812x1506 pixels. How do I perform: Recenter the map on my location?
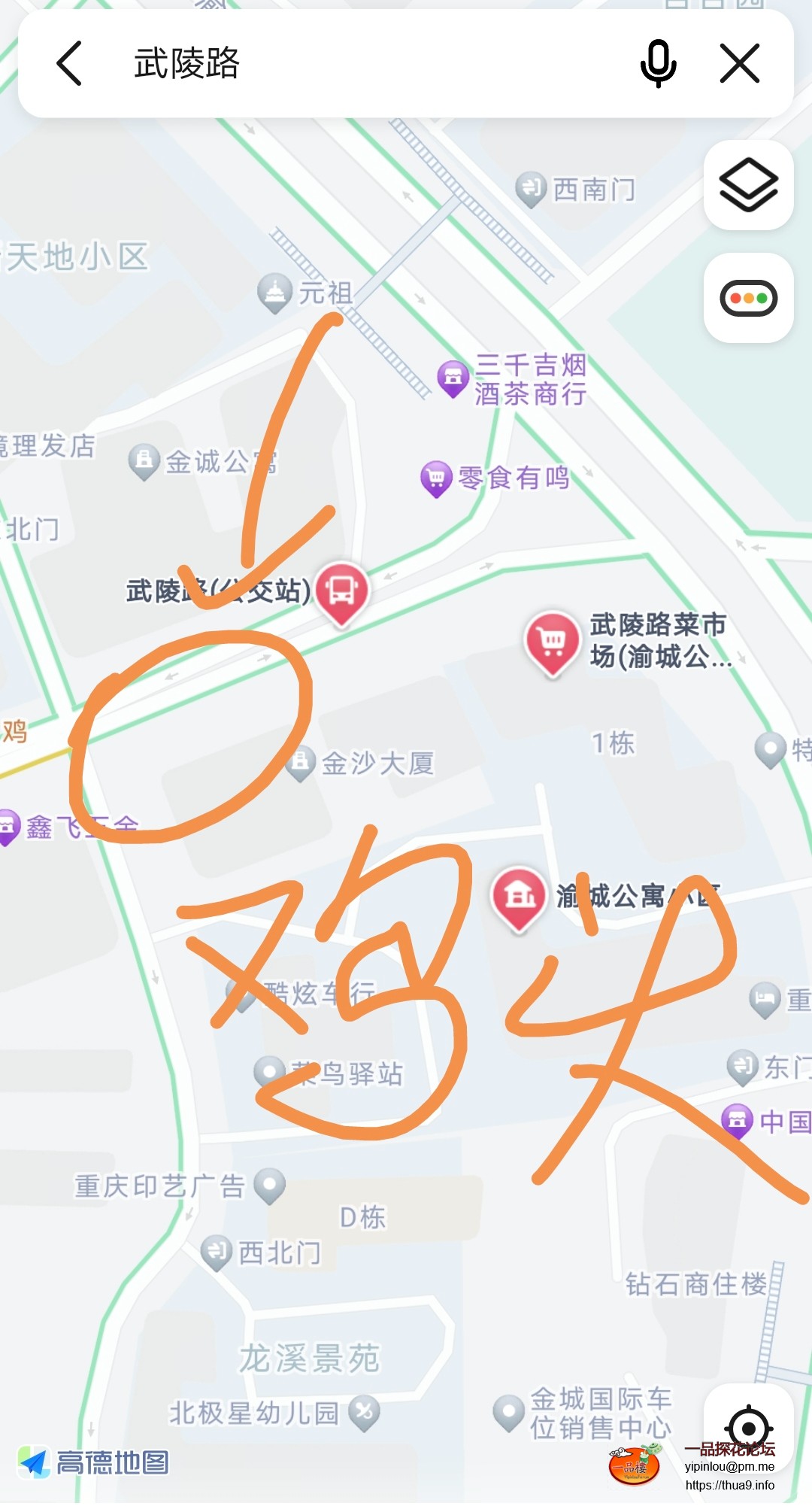pyautogui.click(x=748, y=1427)
